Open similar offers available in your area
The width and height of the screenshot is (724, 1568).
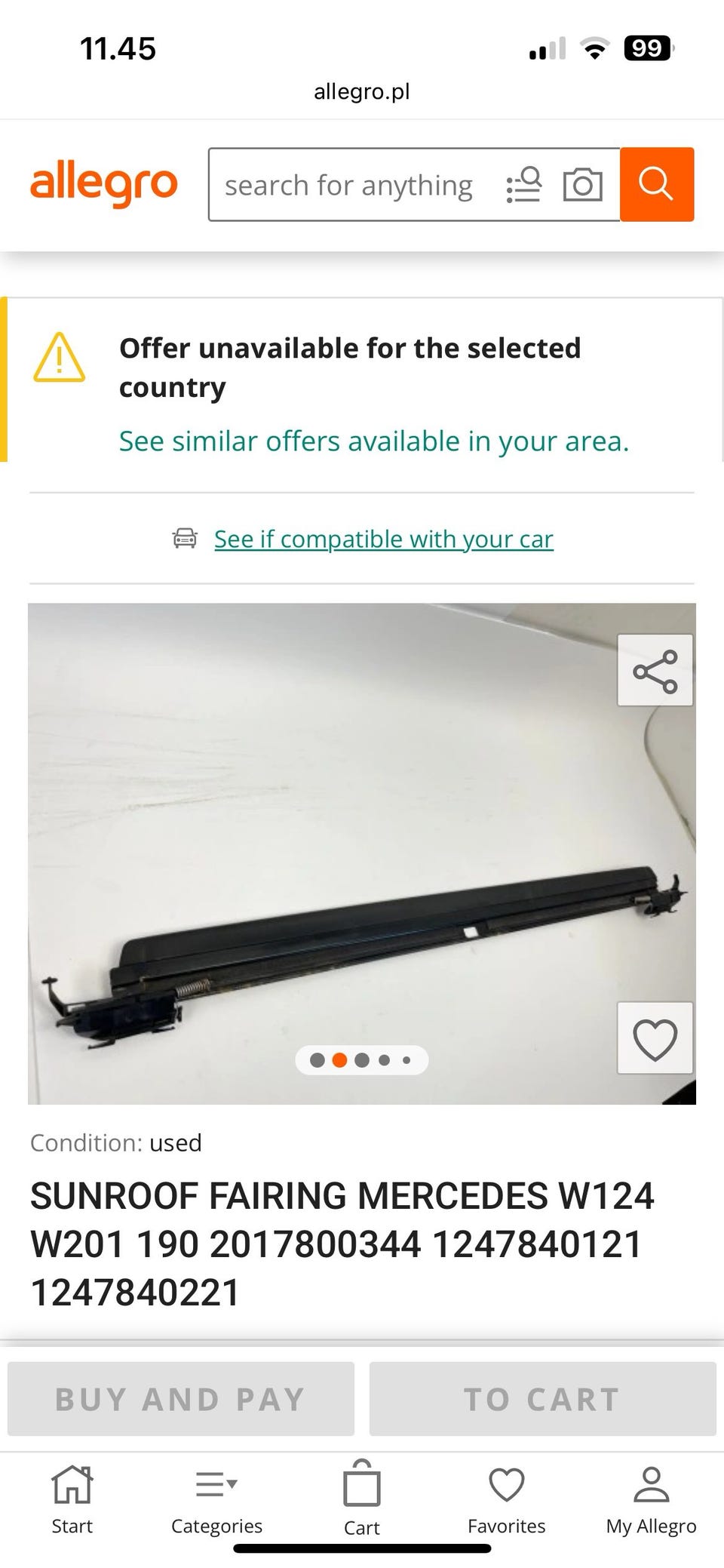pyautogui.click(x=374, y=441)
